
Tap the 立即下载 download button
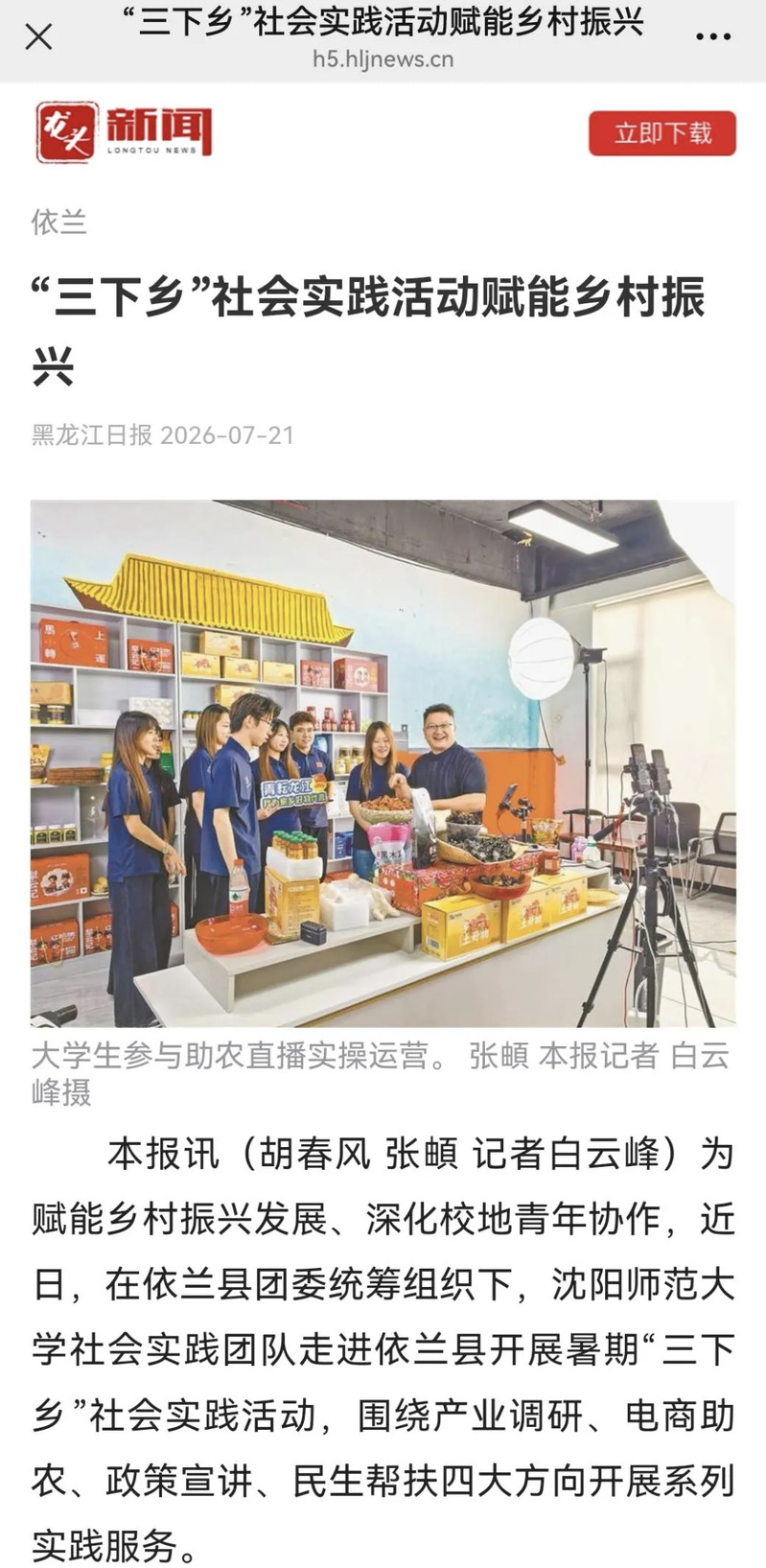click(x=662, y=132)
